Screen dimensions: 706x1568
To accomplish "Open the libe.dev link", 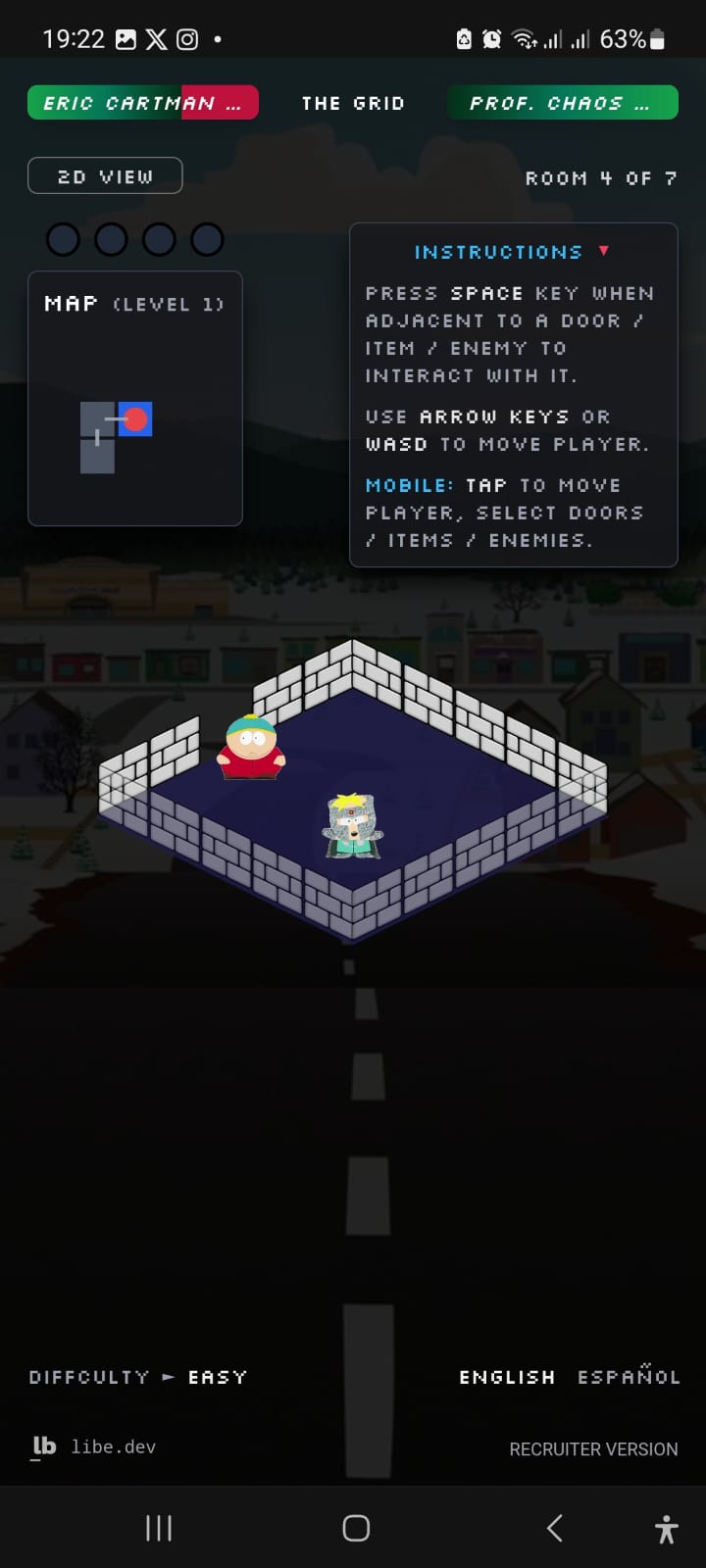I will 94,1446.
